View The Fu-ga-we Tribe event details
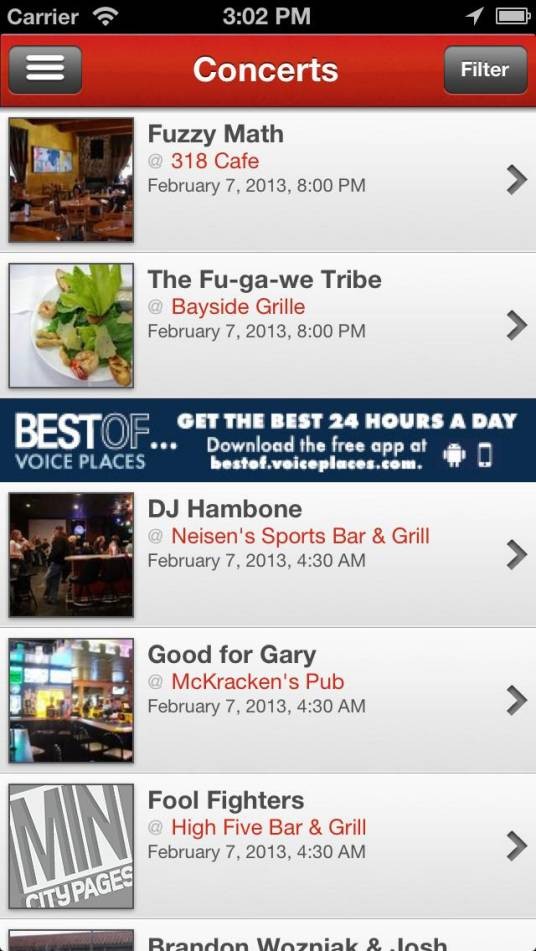 point(268,325)
